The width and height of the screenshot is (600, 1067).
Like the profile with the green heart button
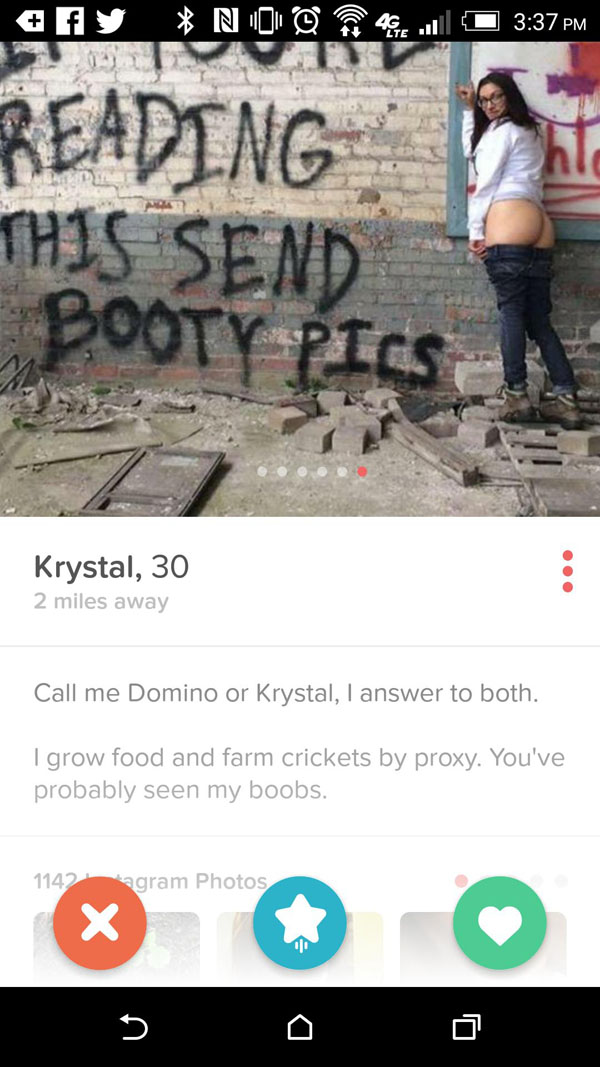click(500, 923)
